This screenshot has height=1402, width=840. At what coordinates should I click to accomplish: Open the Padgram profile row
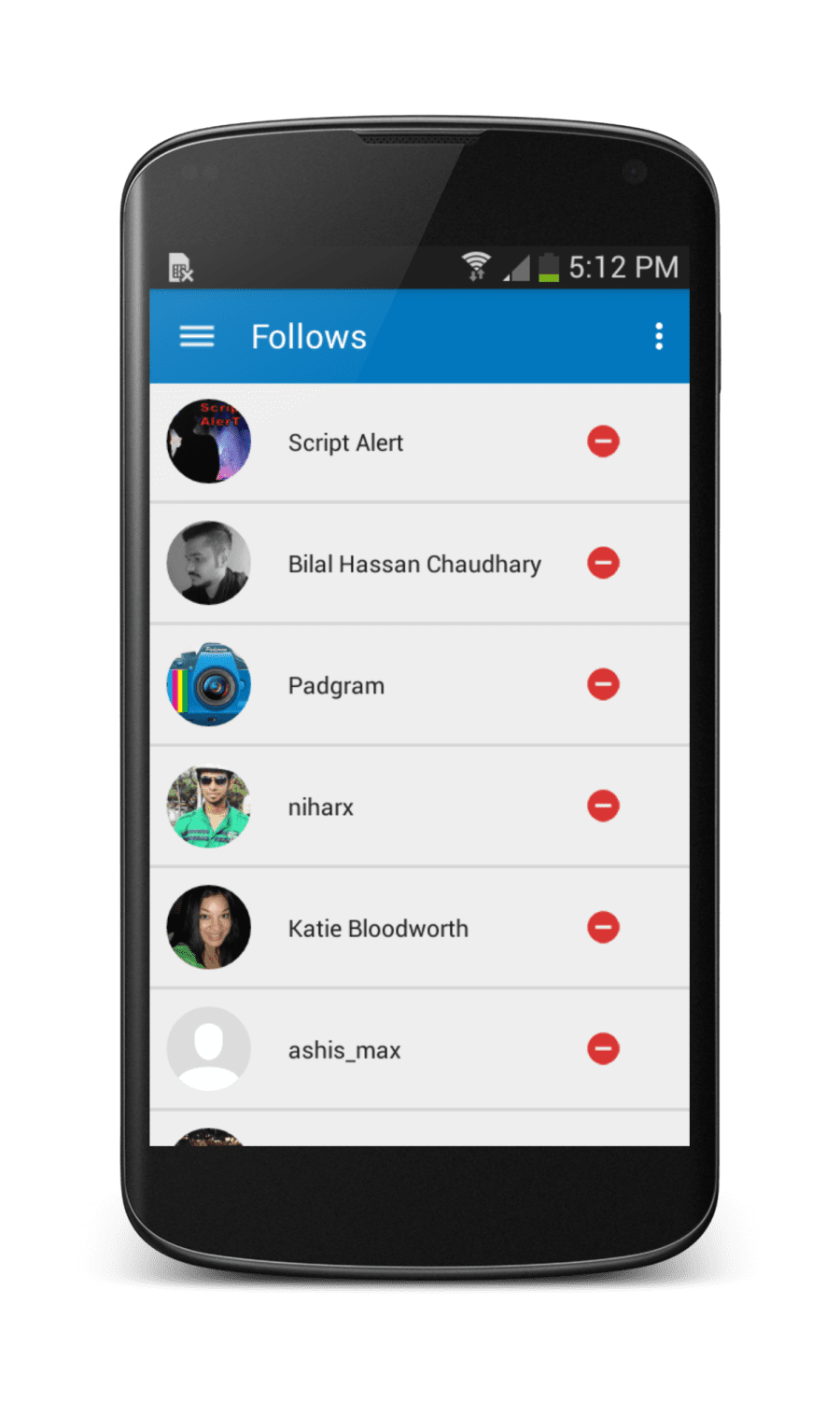[x=336, y=685]
